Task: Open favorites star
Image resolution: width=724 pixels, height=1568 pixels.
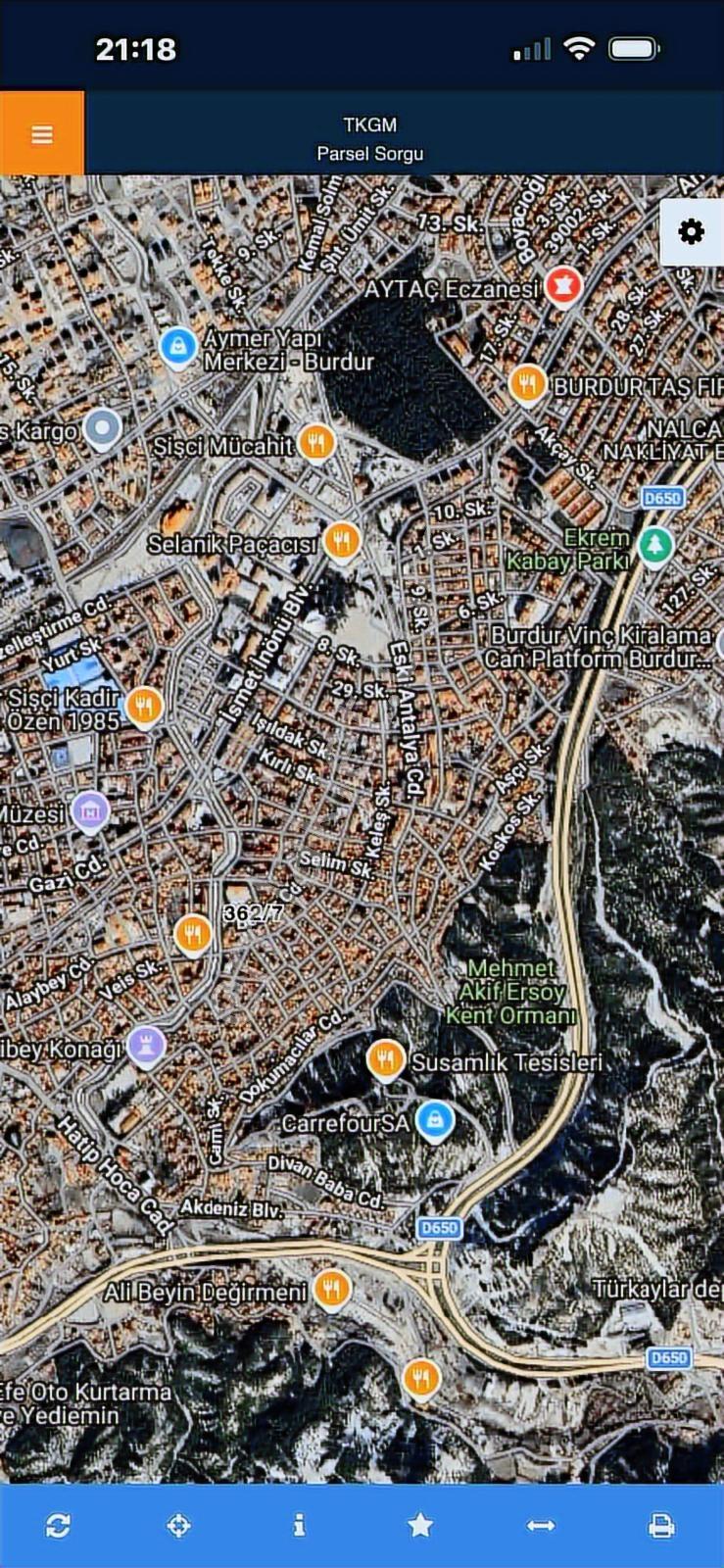Action: pos(420,1525)
